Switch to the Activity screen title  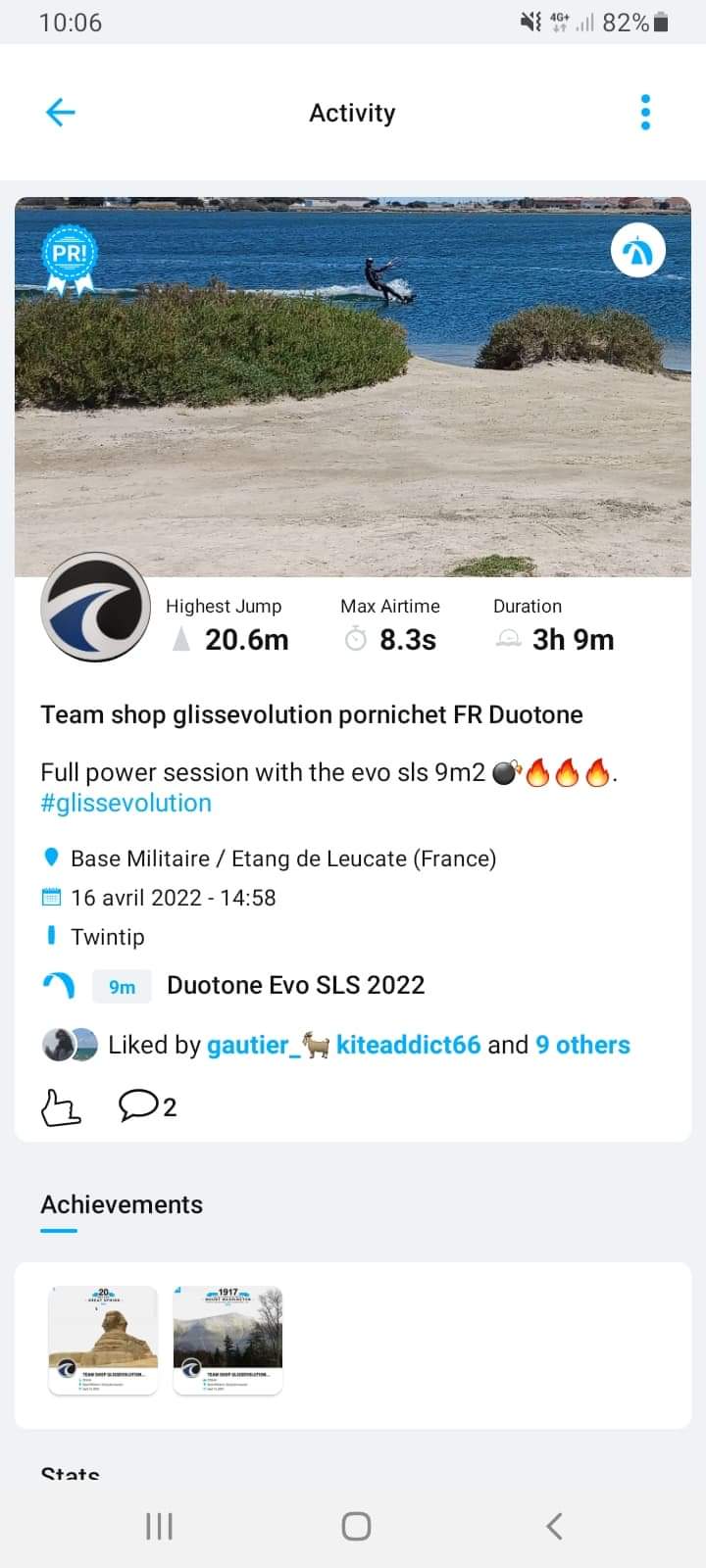(x=352, y=112)
